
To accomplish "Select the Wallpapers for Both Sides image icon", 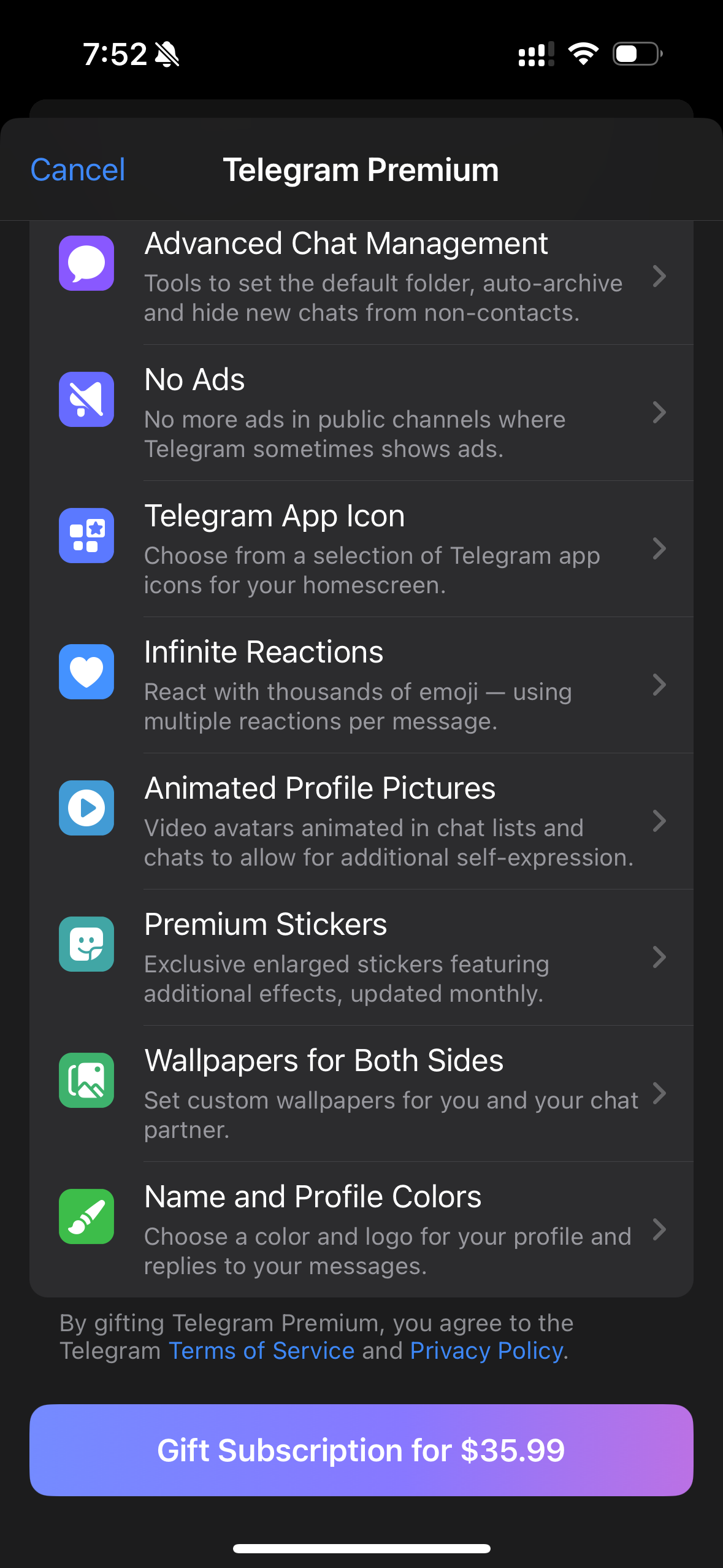I will point(86,1080).
